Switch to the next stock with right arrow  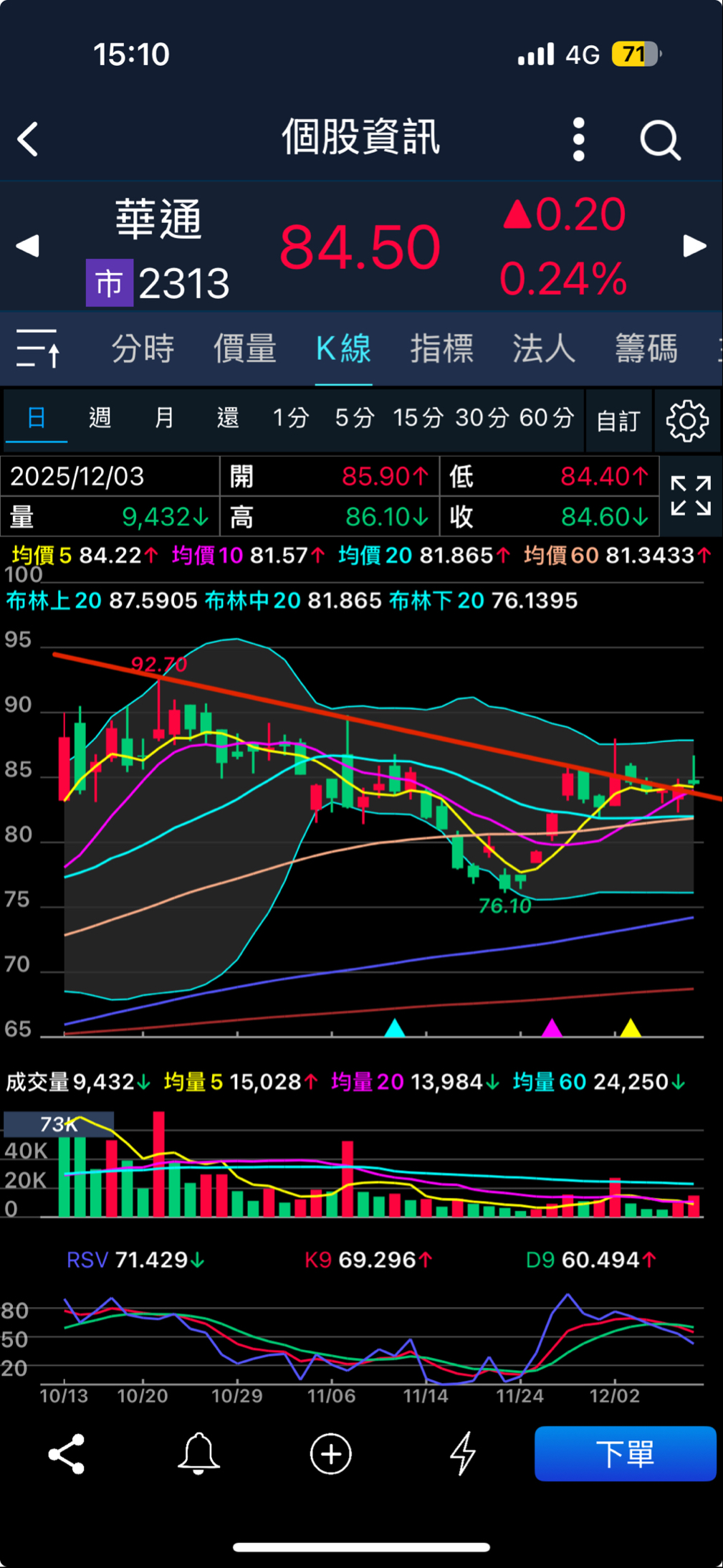click(x=694, y=246)
